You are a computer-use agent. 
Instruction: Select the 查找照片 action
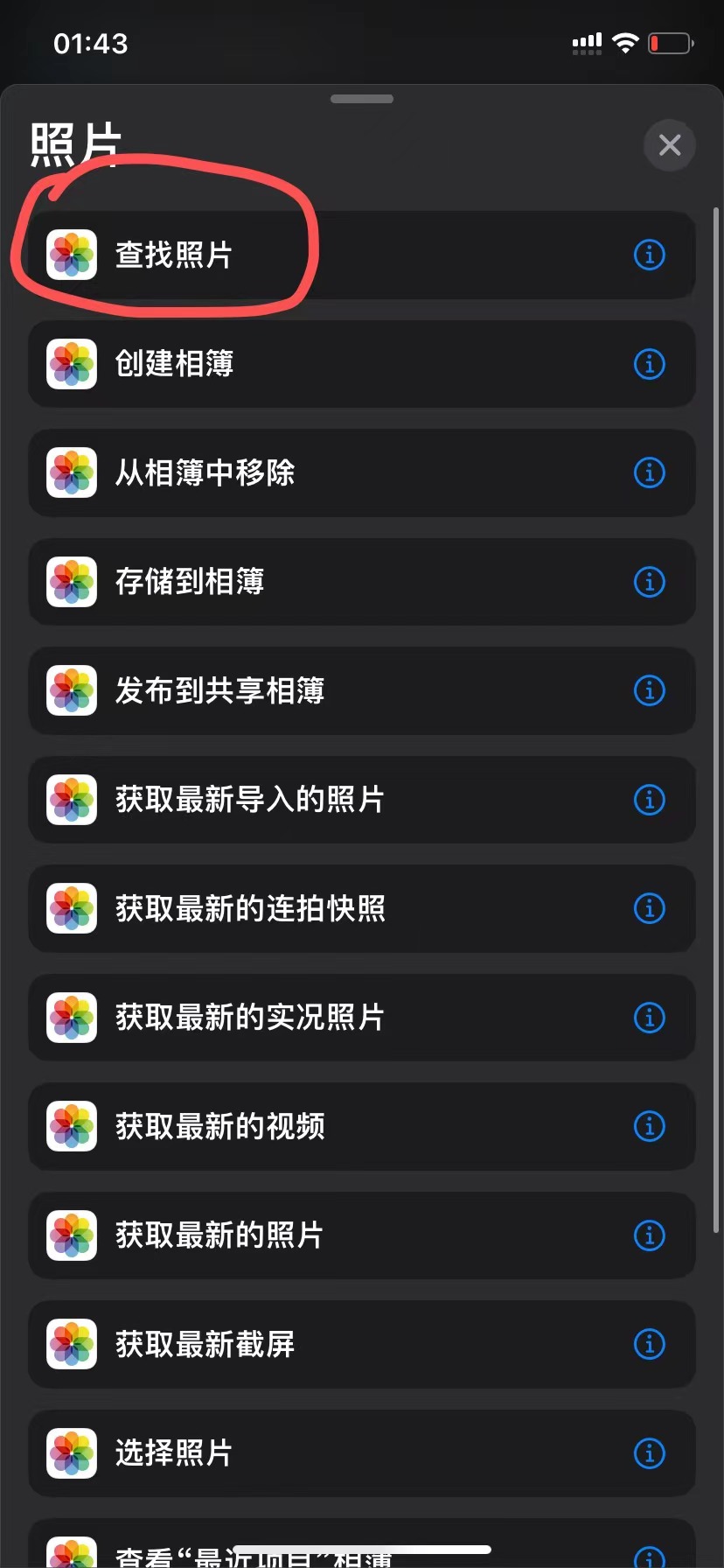click(x=173, y=255)
